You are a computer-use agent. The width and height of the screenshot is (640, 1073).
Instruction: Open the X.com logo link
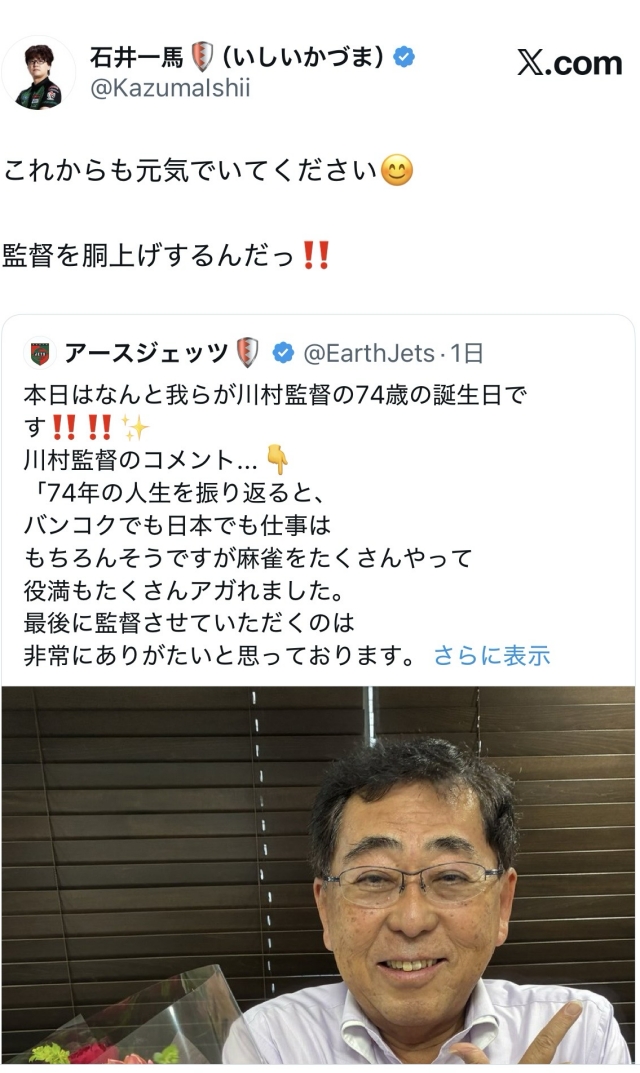[x=569, y=63]
